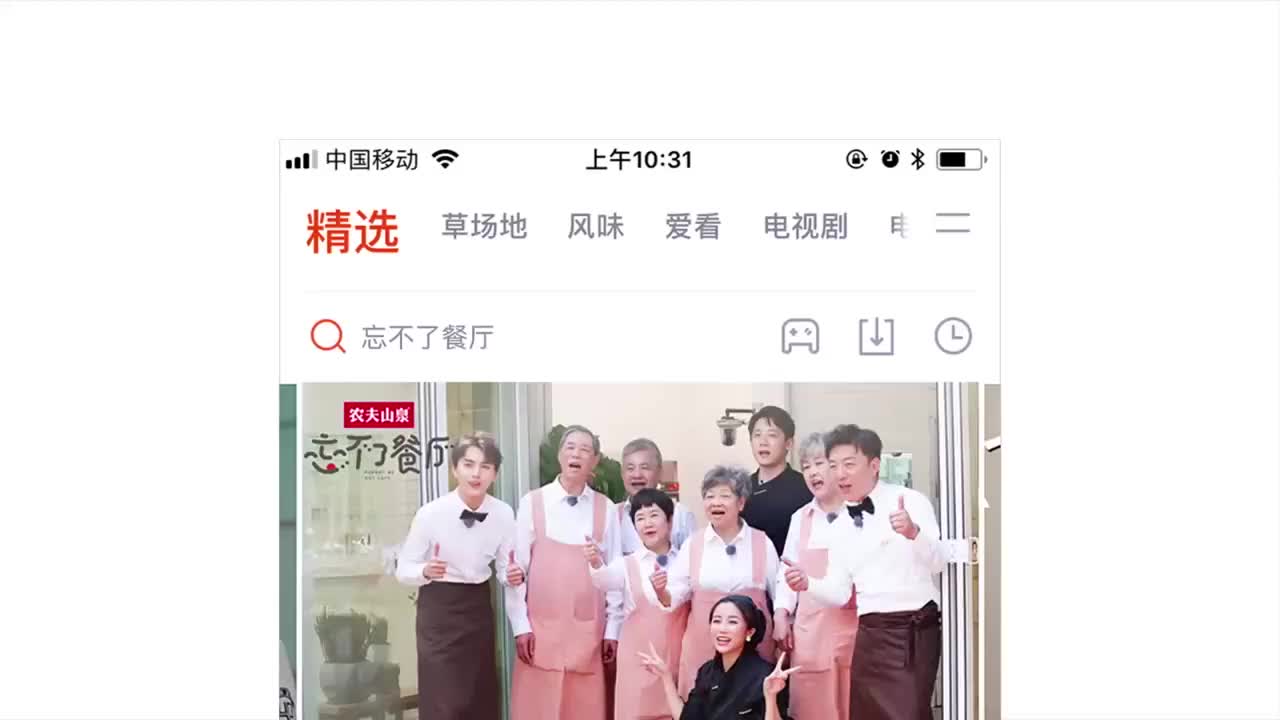1280x720 pixels.
Task: Open the 忘不了餐厅 banner
Action: (640, 550)
